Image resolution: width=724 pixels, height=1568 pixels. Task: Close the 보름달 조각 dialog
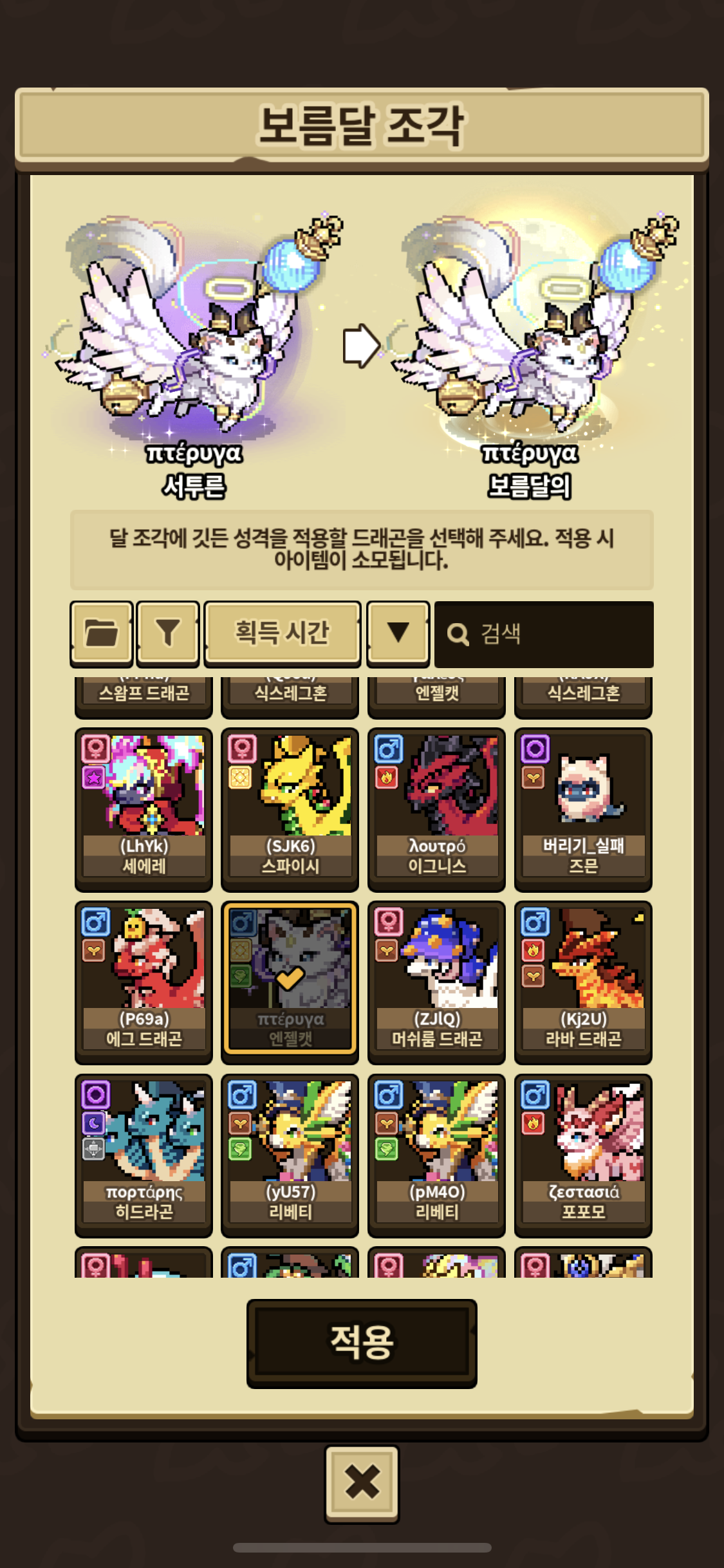click(362, 1483)
